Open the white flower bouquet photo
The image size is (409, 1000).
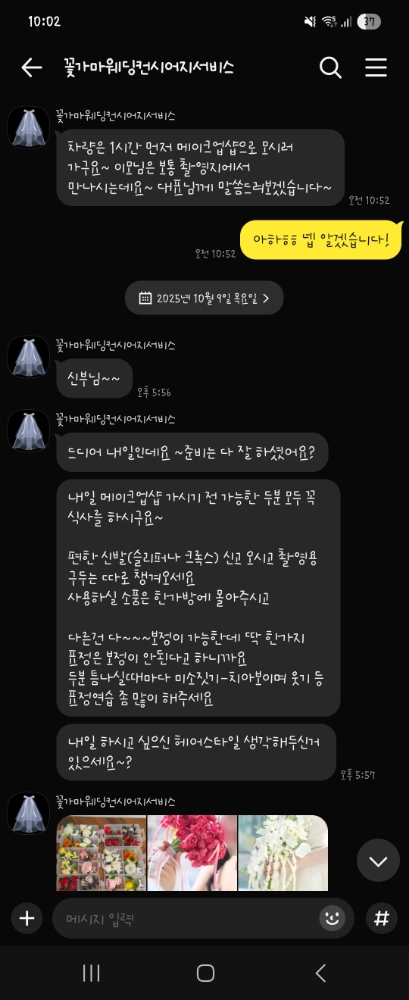[283, 853]
